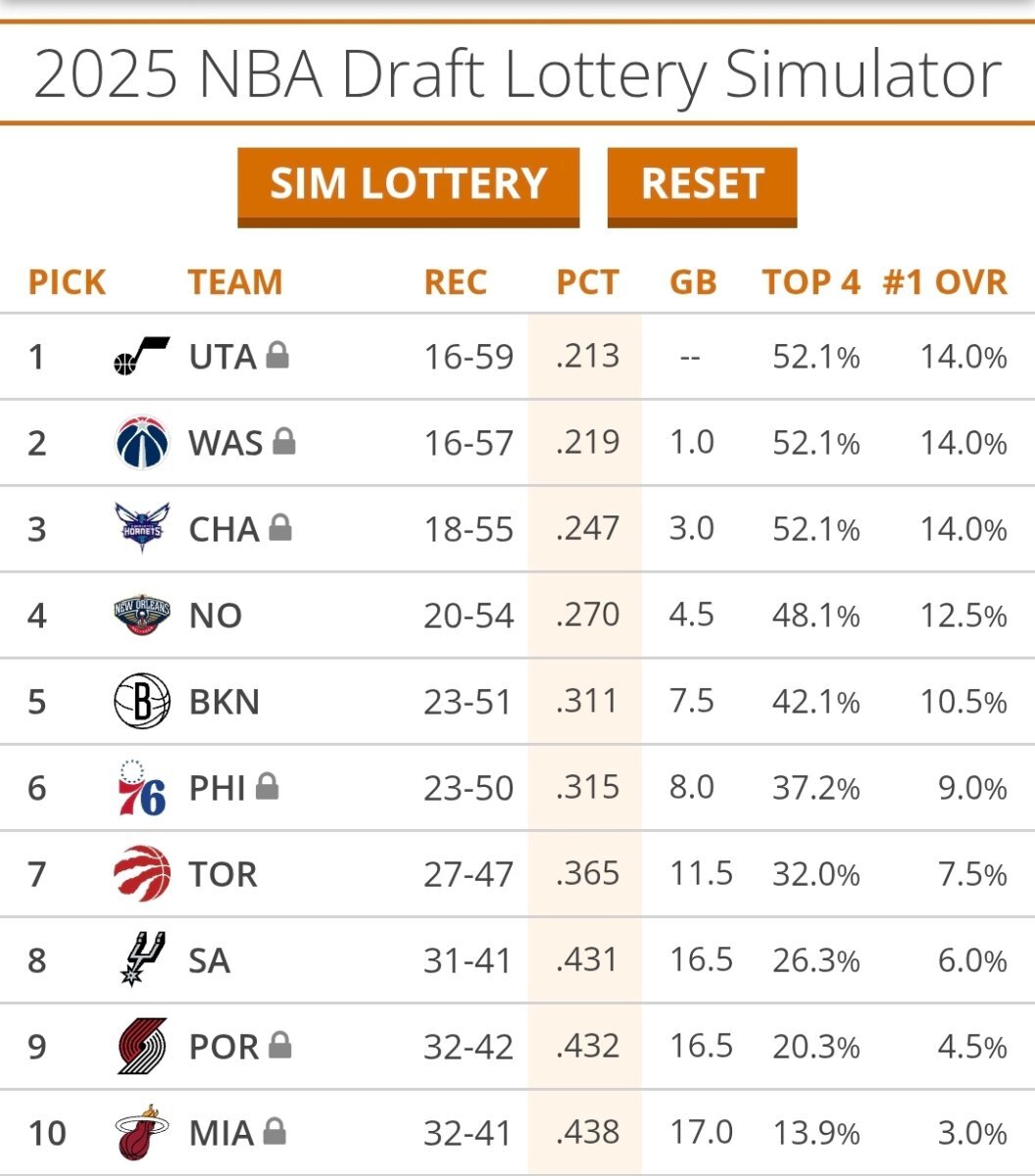Open the TOR team row
Viewport: 1035px width, 1176px height.
click(x=222, y=874)
